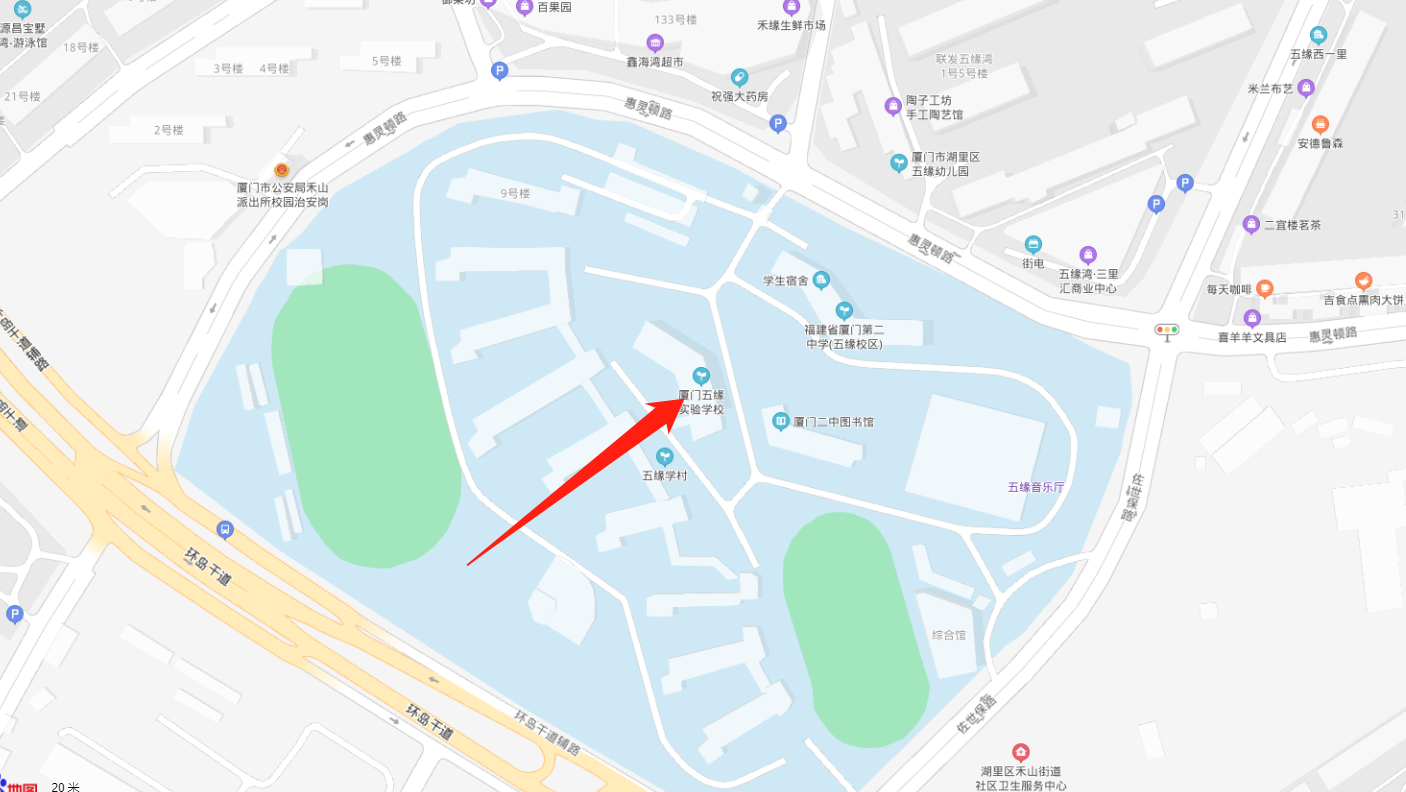The height and width of the screenshot is (792, 1406).
Task: Select the 鑫海湾超市 supermarket marker
Action: click(655, 43)
